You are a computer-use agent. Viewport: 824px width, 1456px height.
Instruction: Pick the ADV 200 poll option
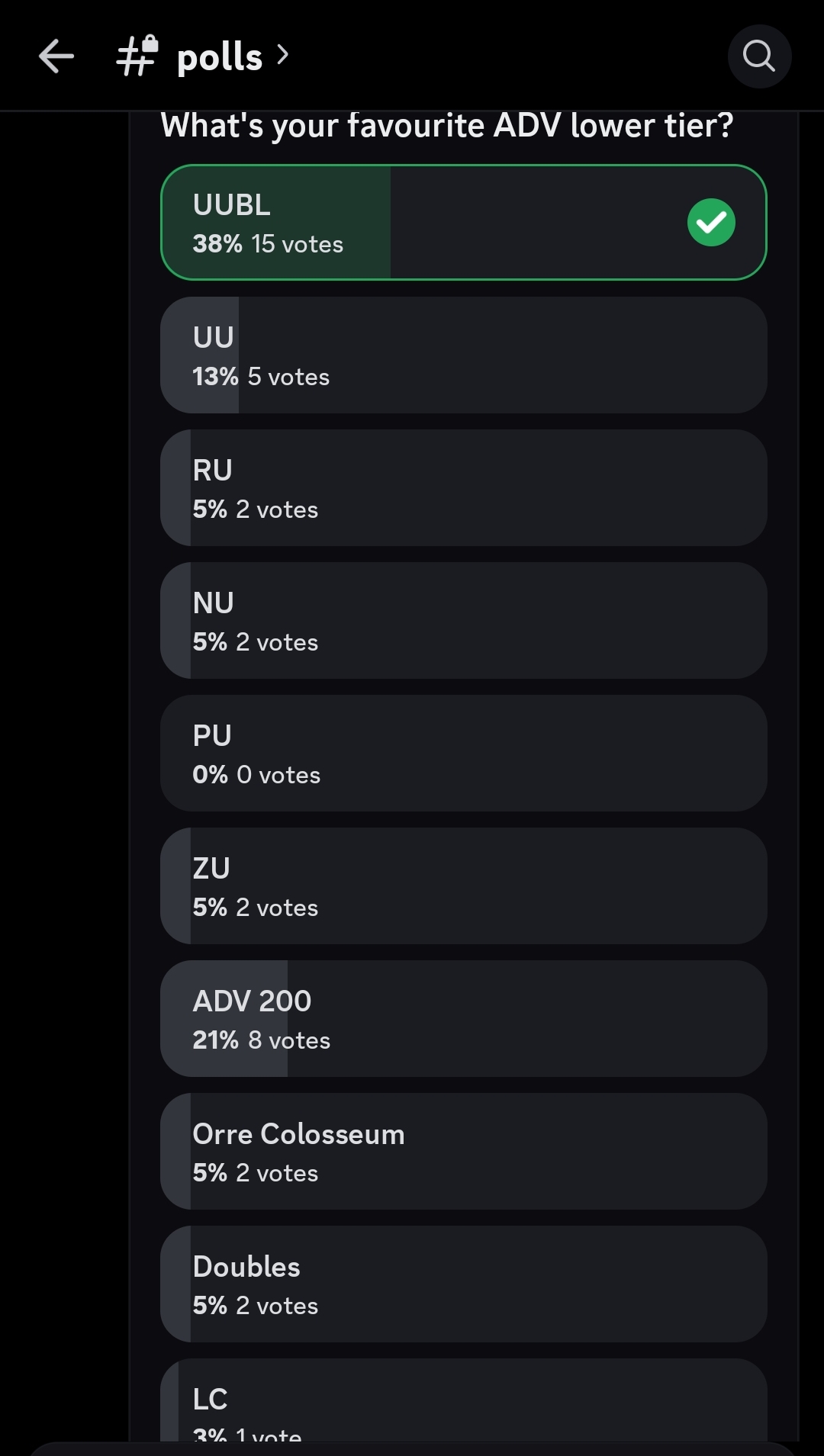pyautogui.click(x=463, y=1019)
